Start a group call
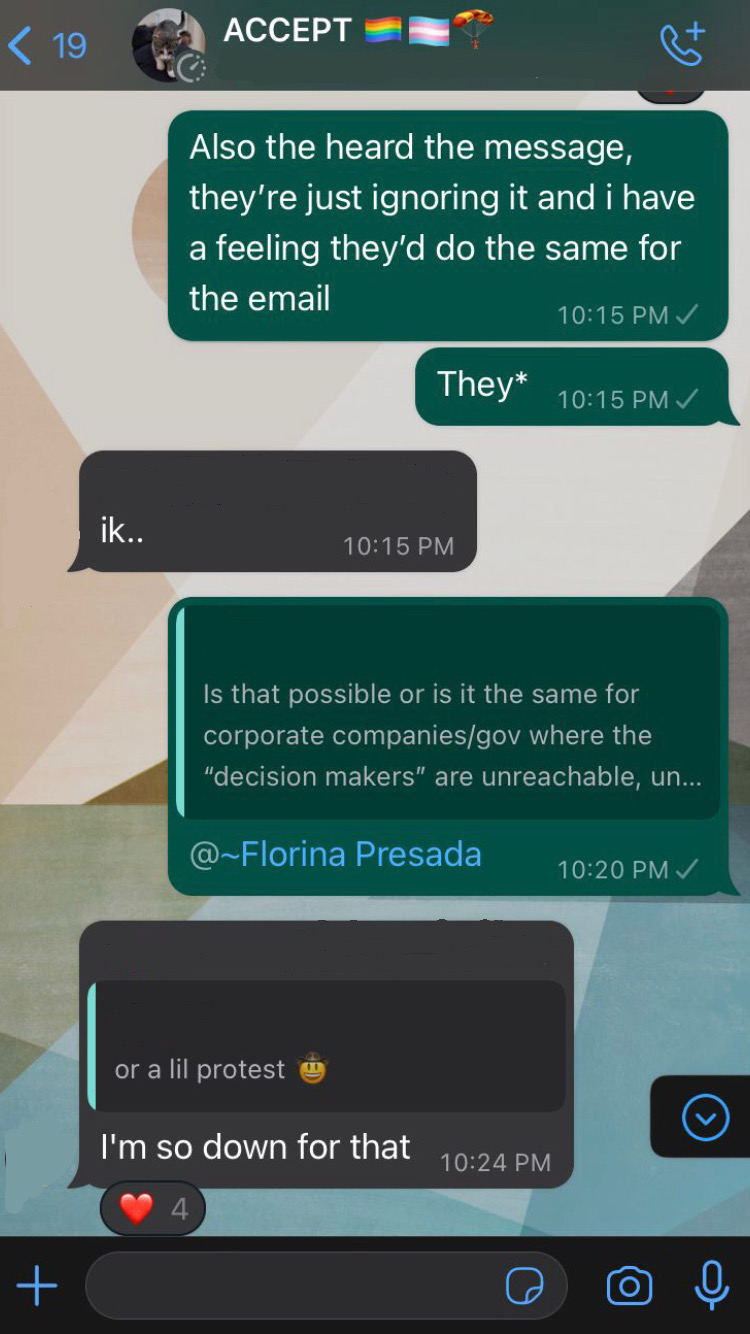This screenshot has height=1334, width=750. point(683,44)
